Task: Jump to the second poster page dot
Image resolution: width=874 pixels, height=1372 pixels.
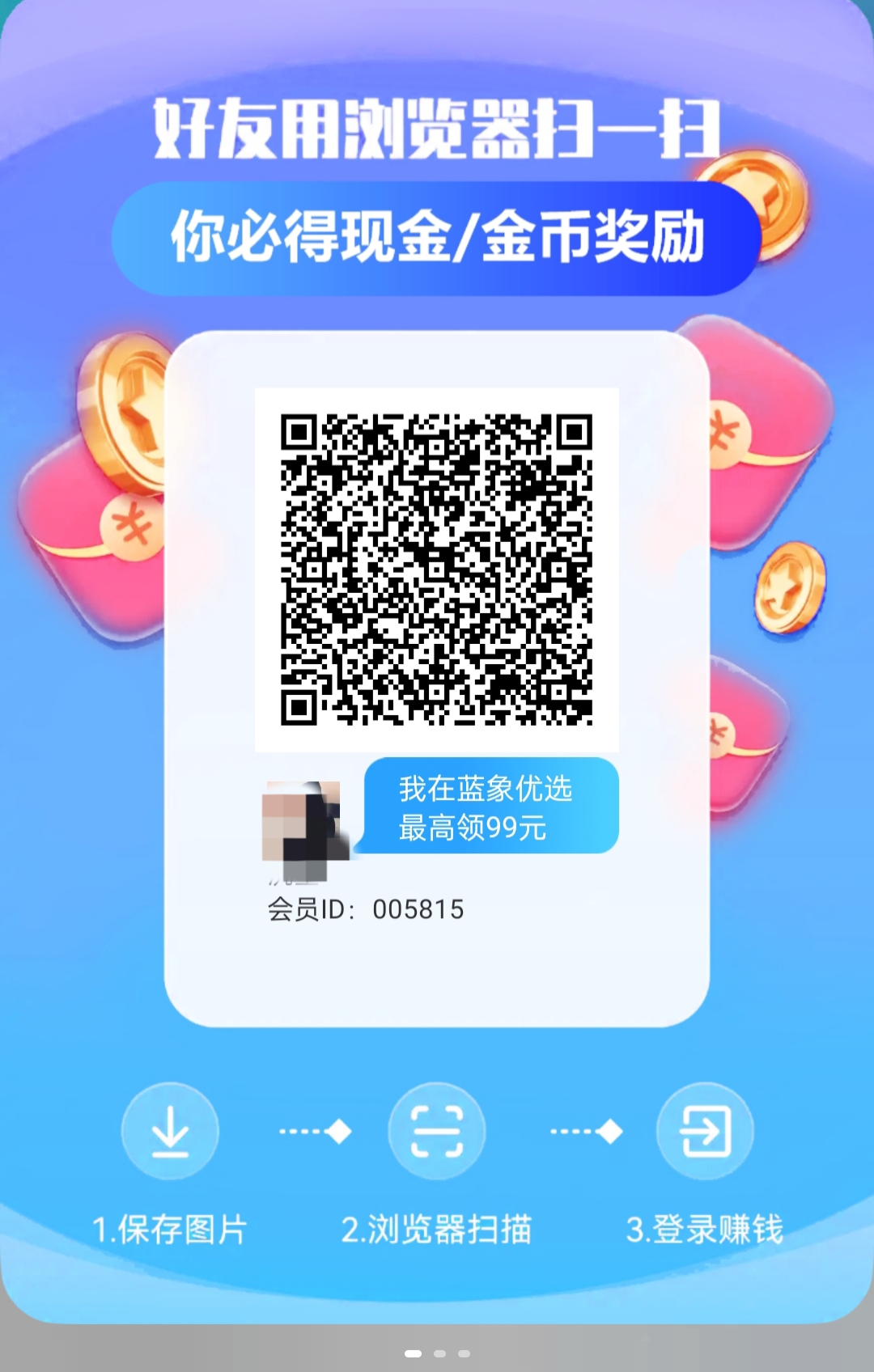Action: tap(439, 1353)
